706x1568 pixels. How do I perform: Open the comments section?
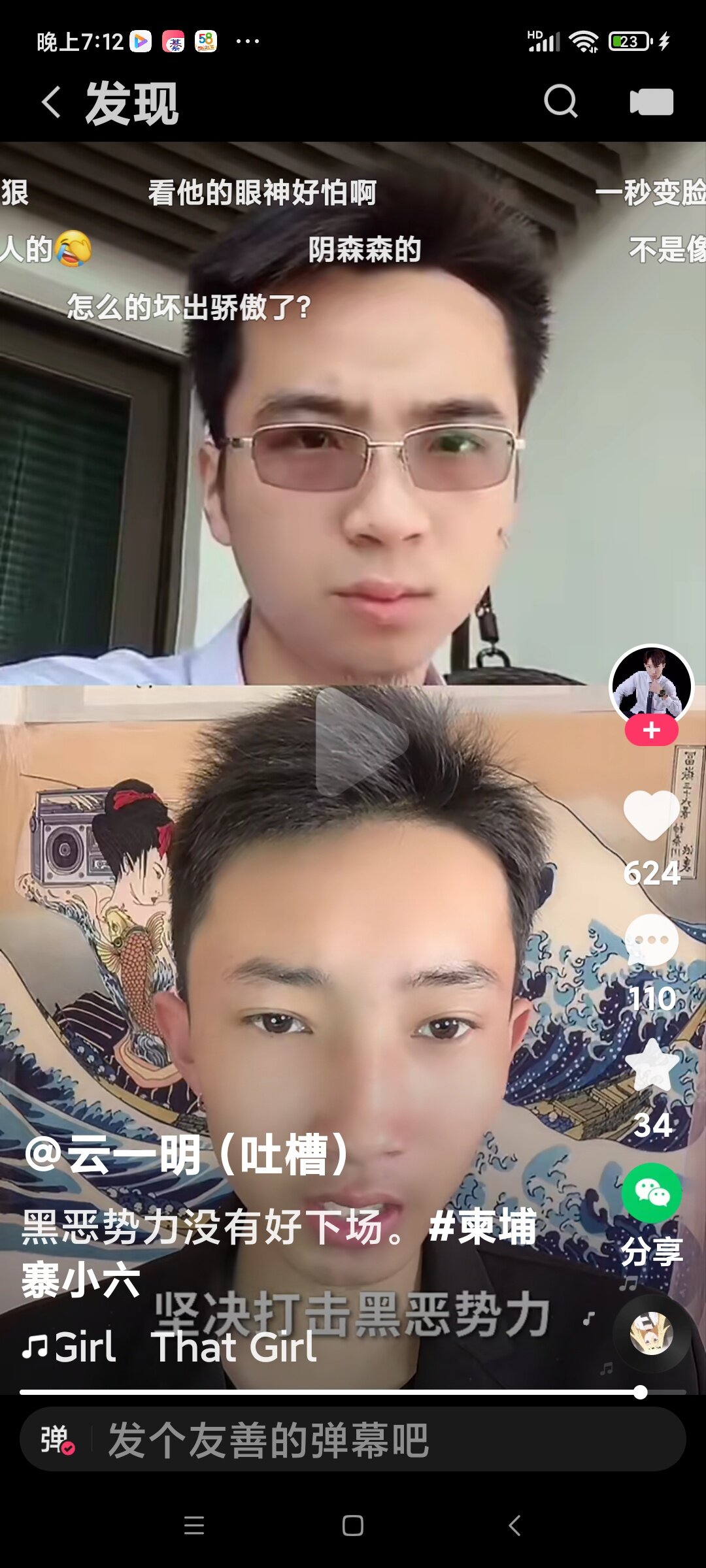(651, 941)
